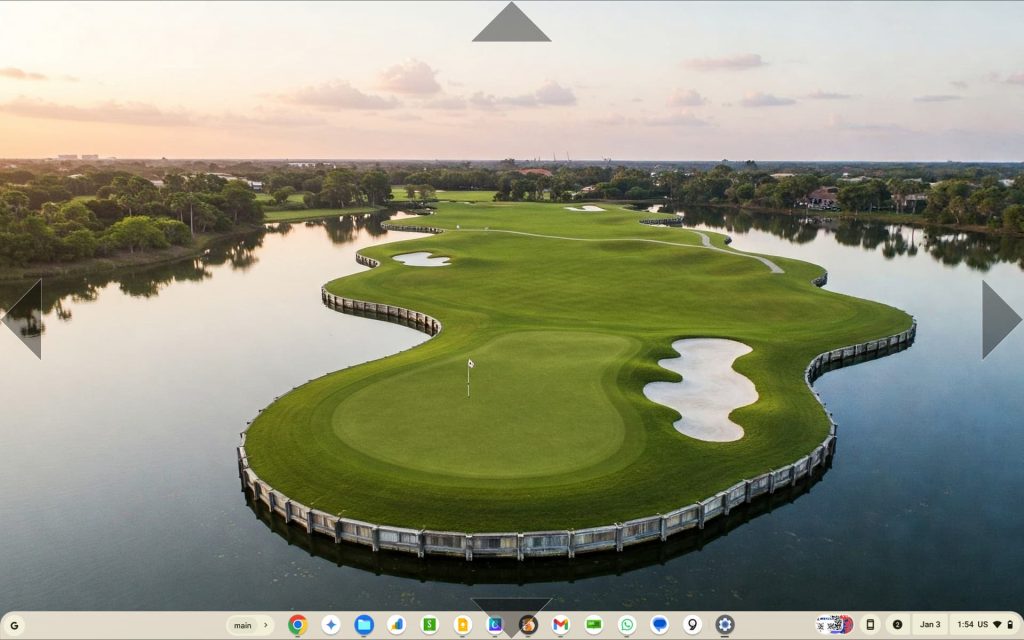Expand the main desk switcher
The width and height of the screenshot is (1024, 640).
[250, 625]
